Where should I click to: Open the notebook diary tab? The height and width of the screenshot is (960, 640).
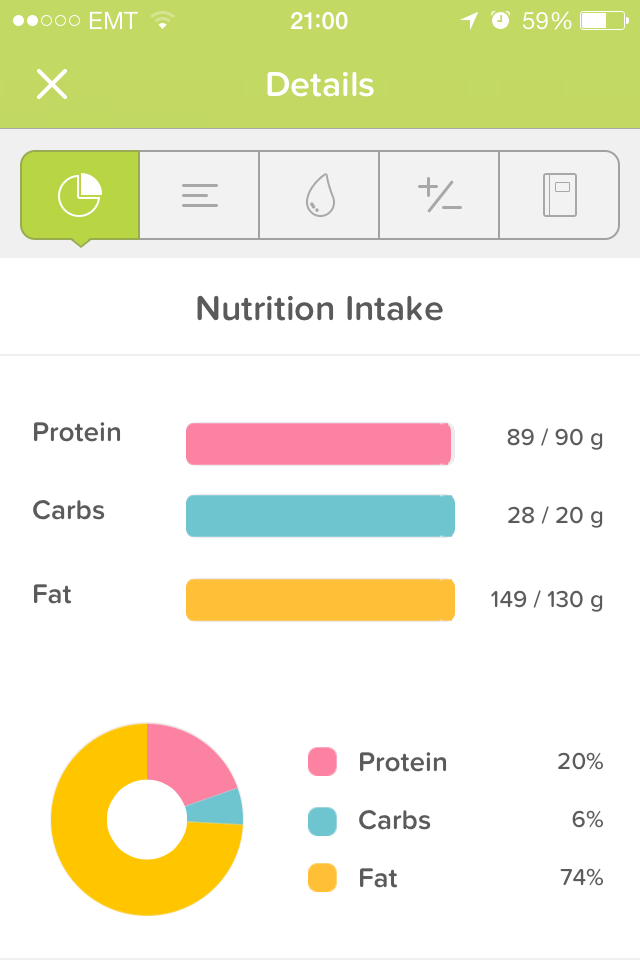coord(560,195)
